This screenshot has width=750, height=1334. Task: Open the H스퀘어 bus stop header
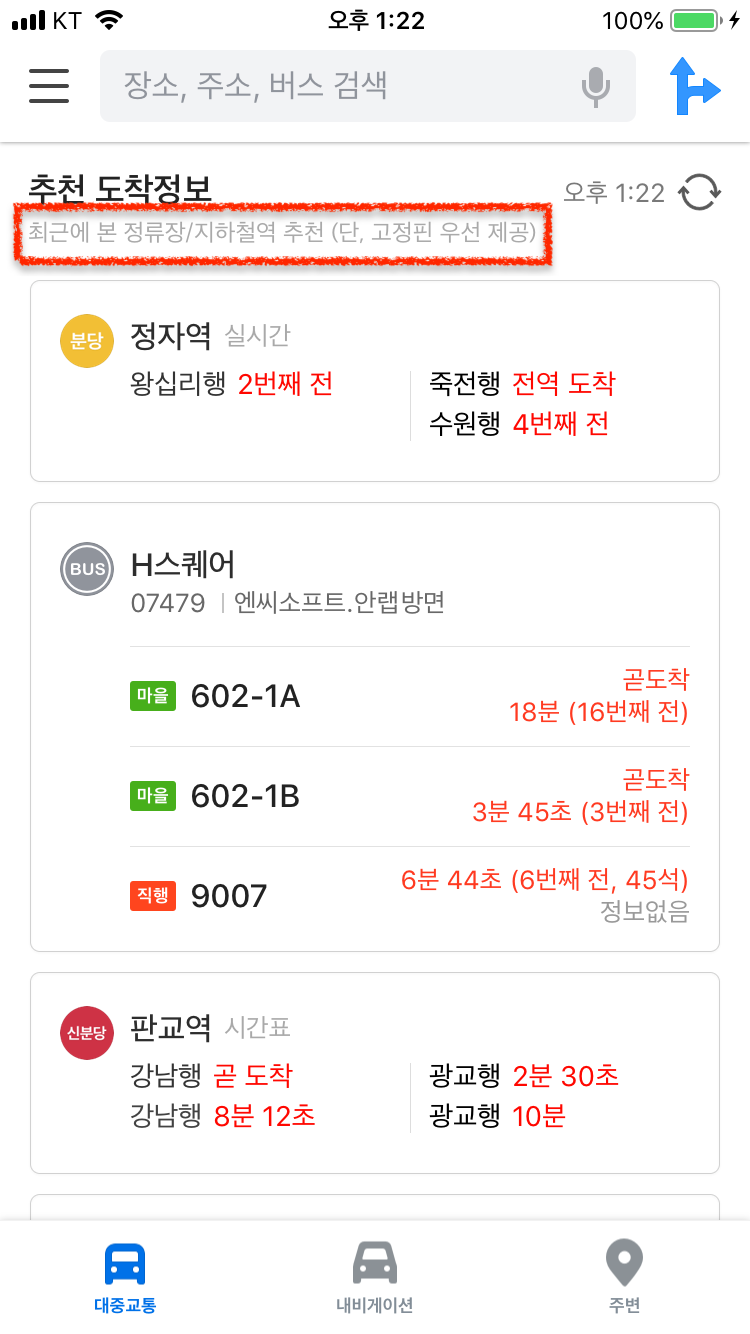click(375, 581)
